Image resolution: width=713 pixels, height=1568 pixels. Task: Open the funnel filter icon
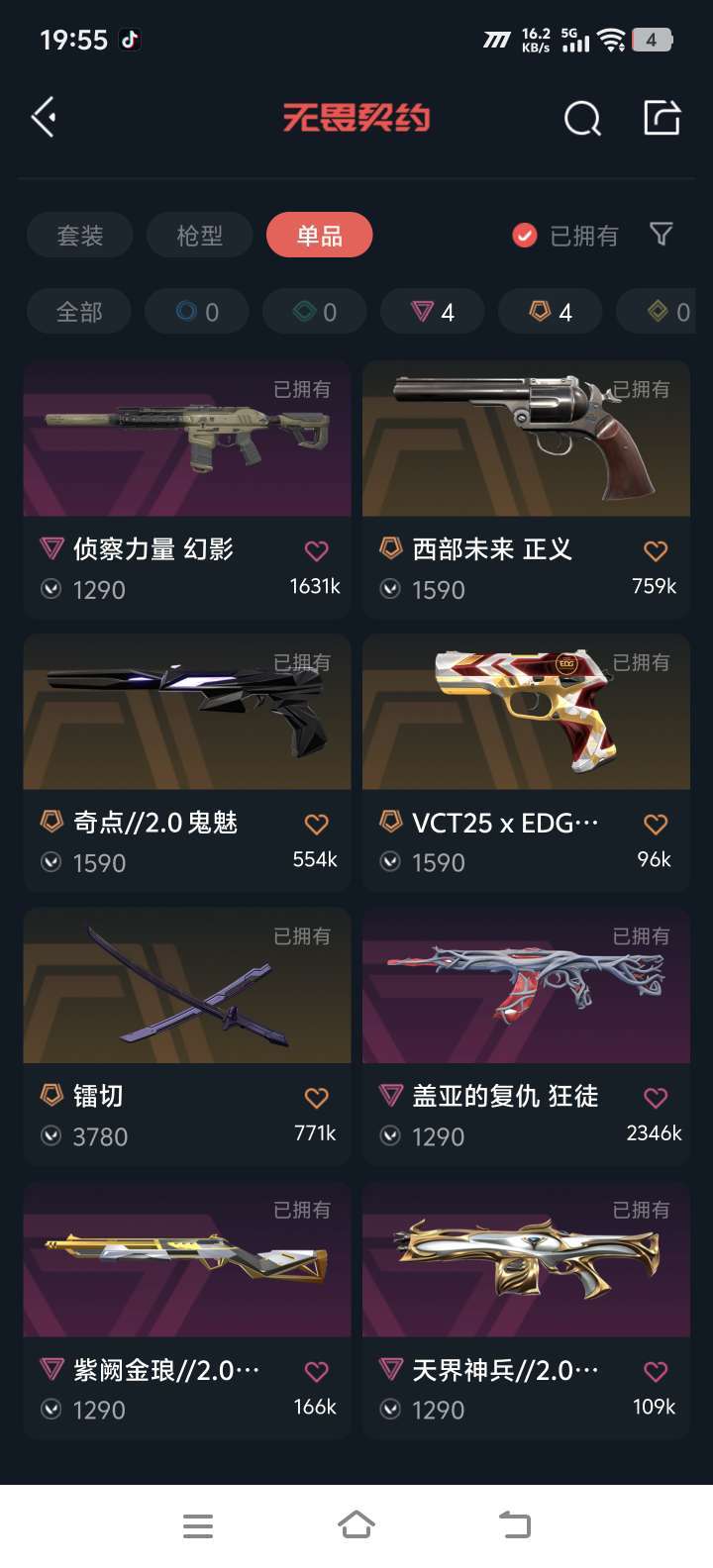(x=661, y=234)
